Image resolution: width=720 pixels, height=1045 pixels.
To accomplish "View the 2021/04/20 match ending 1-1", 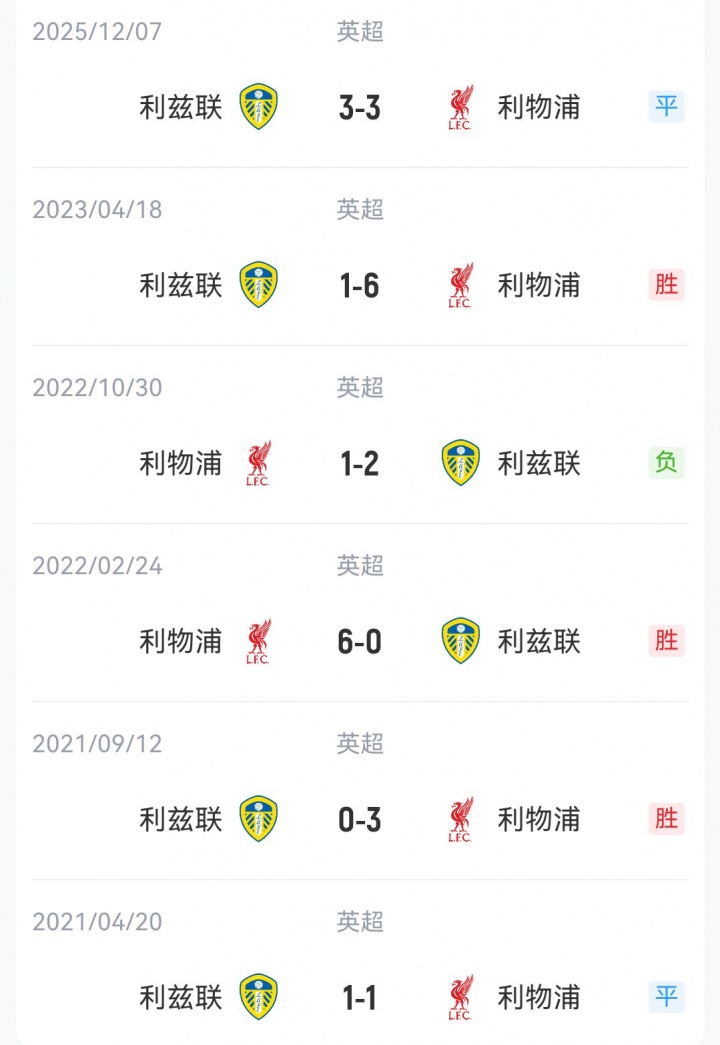I will point(360,997).
